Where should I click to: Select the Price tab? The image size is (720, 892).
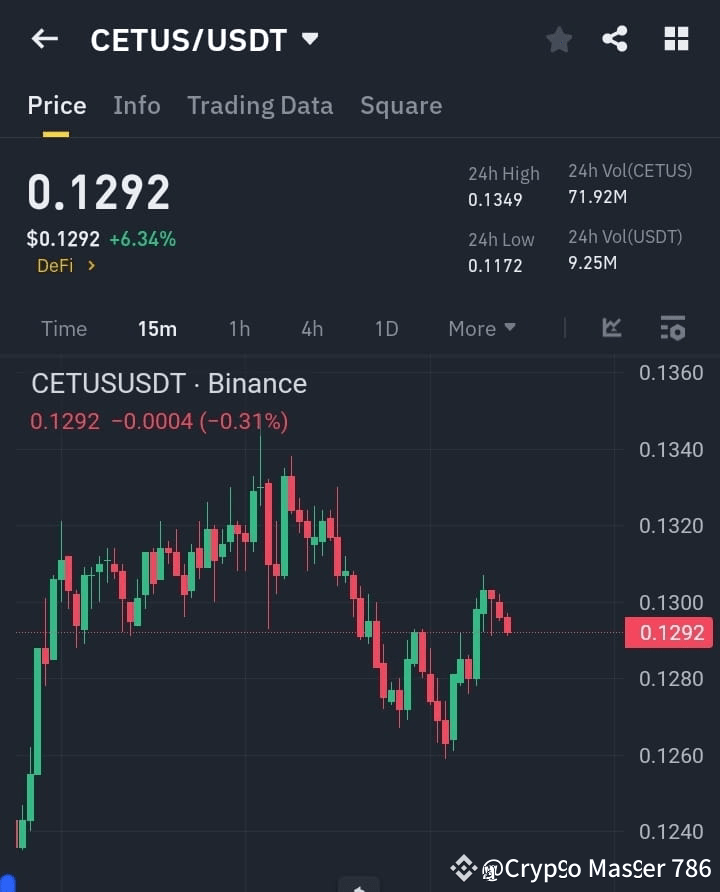[x=56, y=105]
